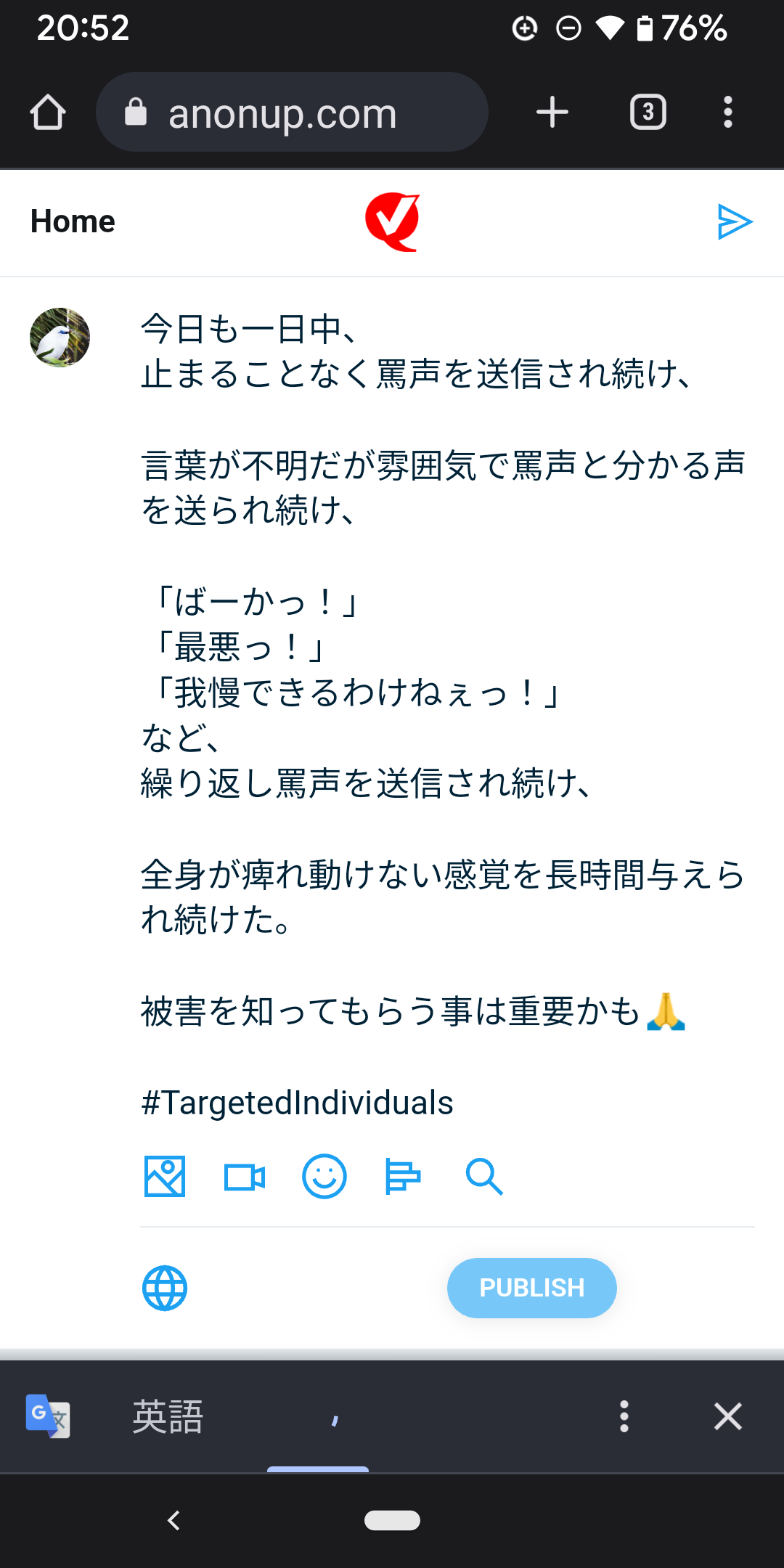Publish the post
This screenshot has width=784, height=1568.
pos(531,1288)
